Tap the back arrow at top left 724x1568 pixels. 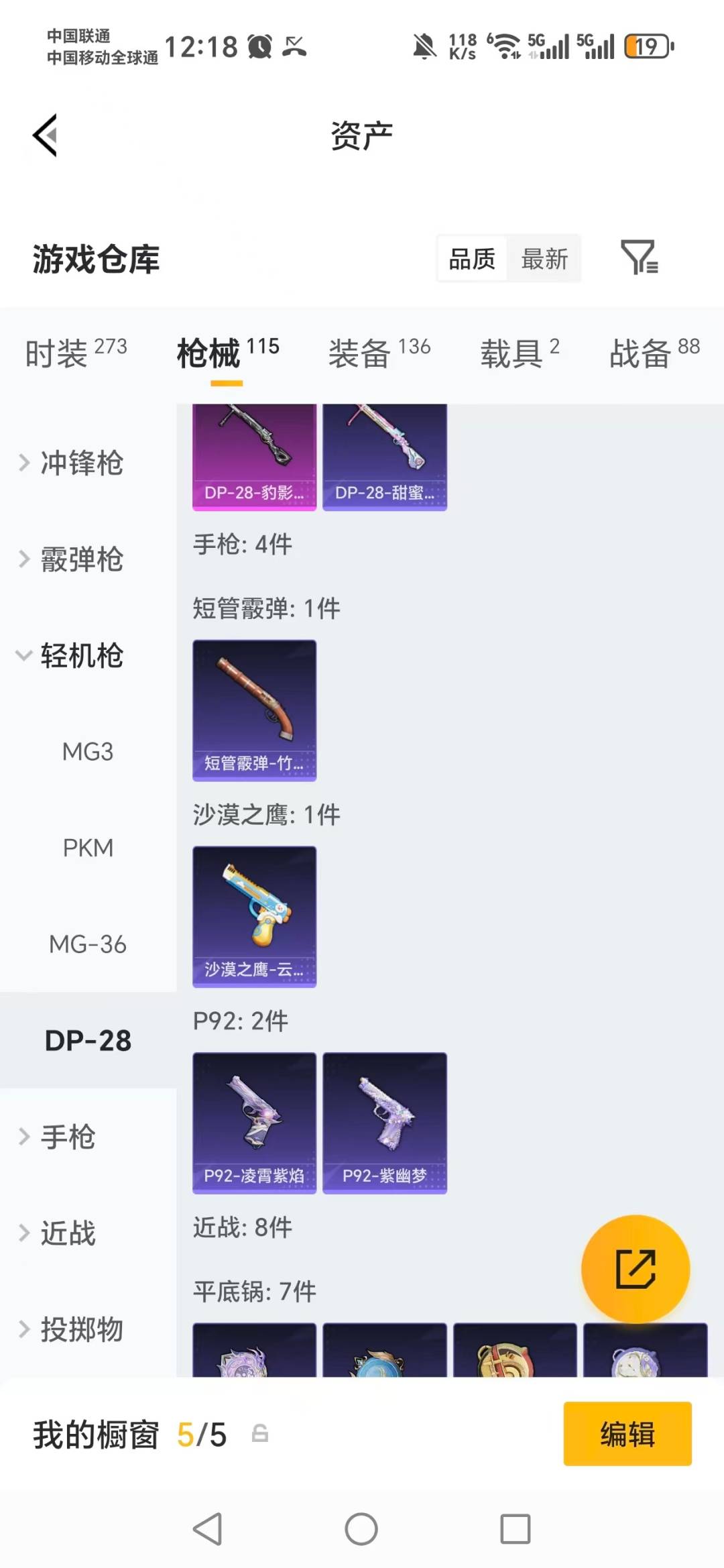pos(45,133)
